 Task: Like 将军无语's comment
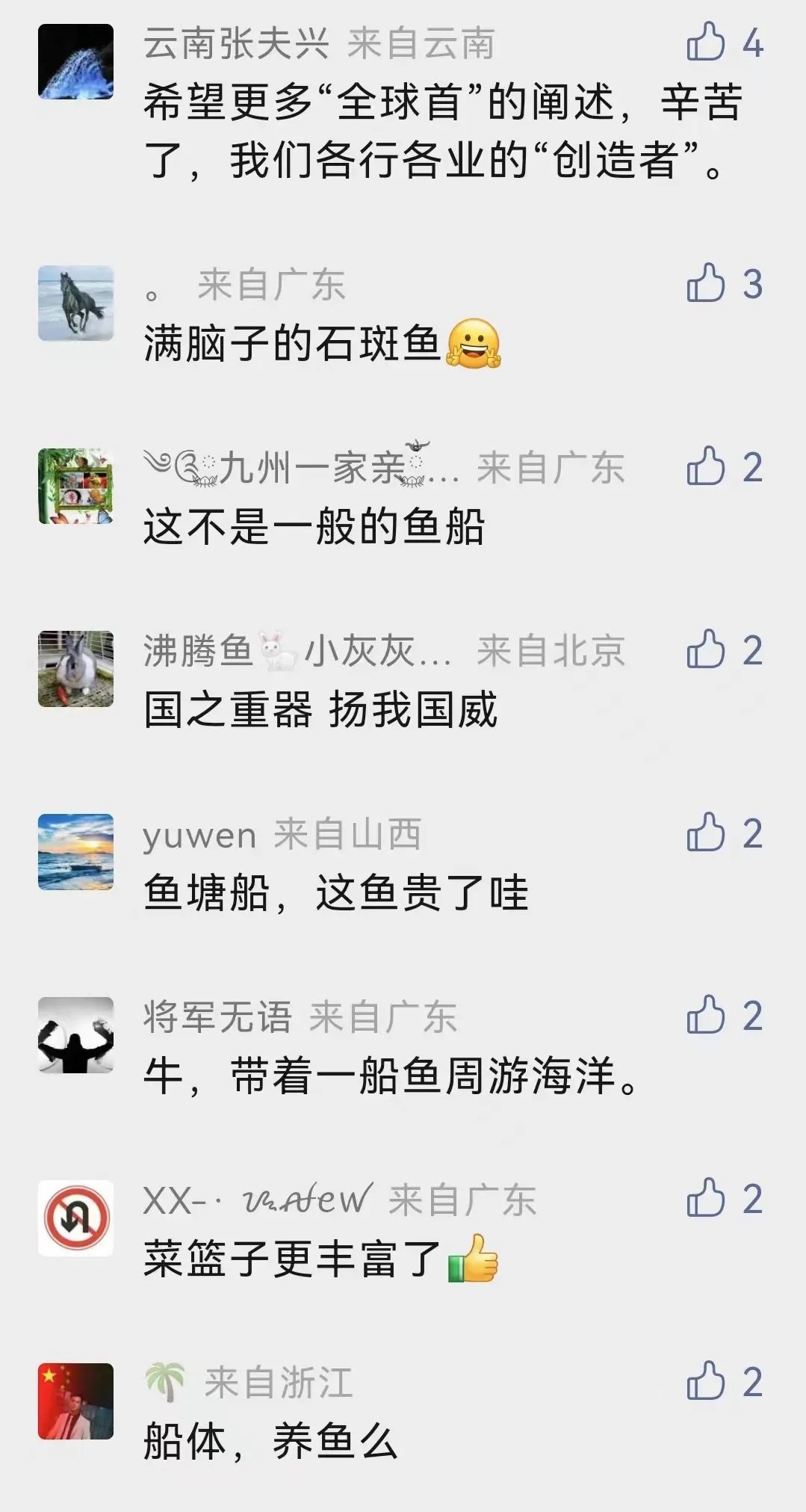pos(706,1016)
